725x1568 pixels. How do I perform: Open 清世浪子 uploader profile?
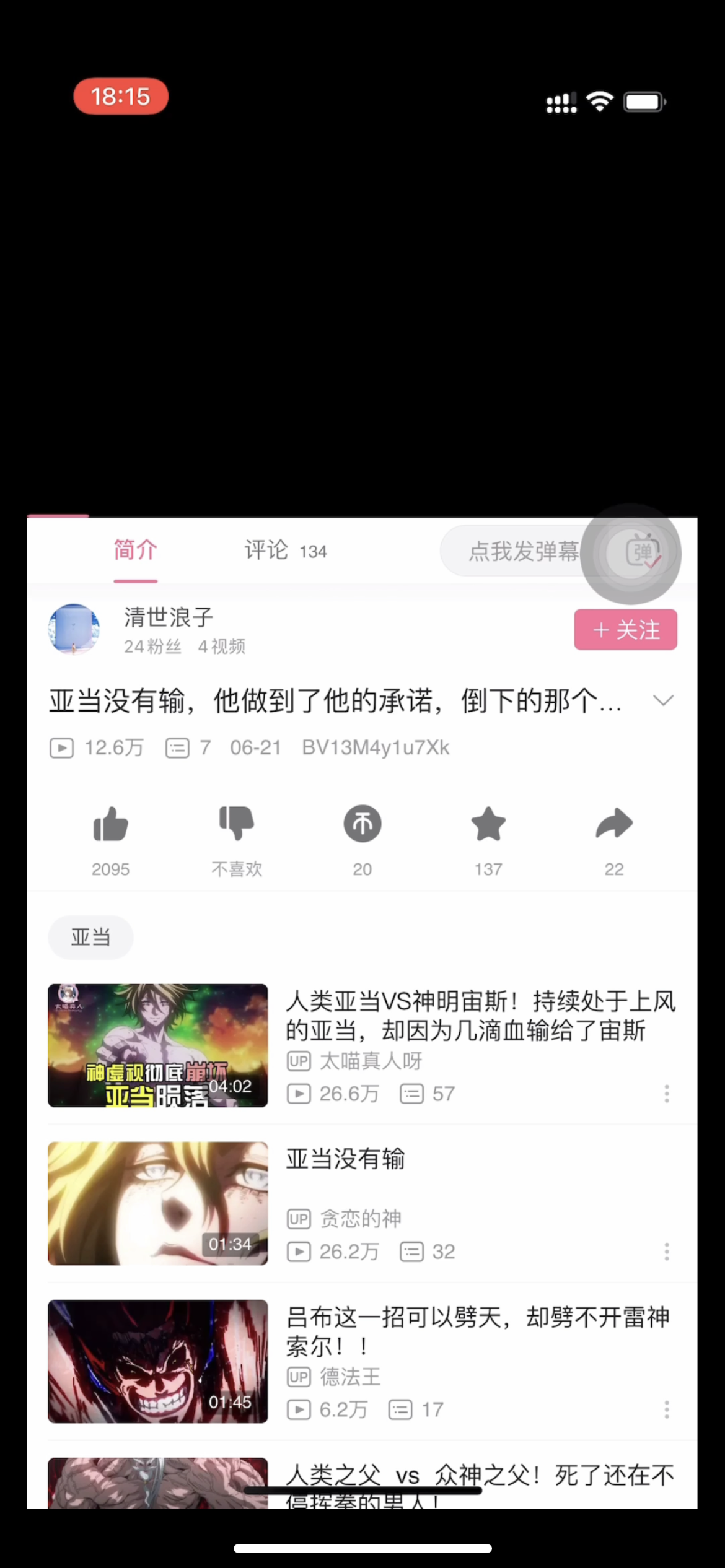pyautogui.click(x=168, y=617)
